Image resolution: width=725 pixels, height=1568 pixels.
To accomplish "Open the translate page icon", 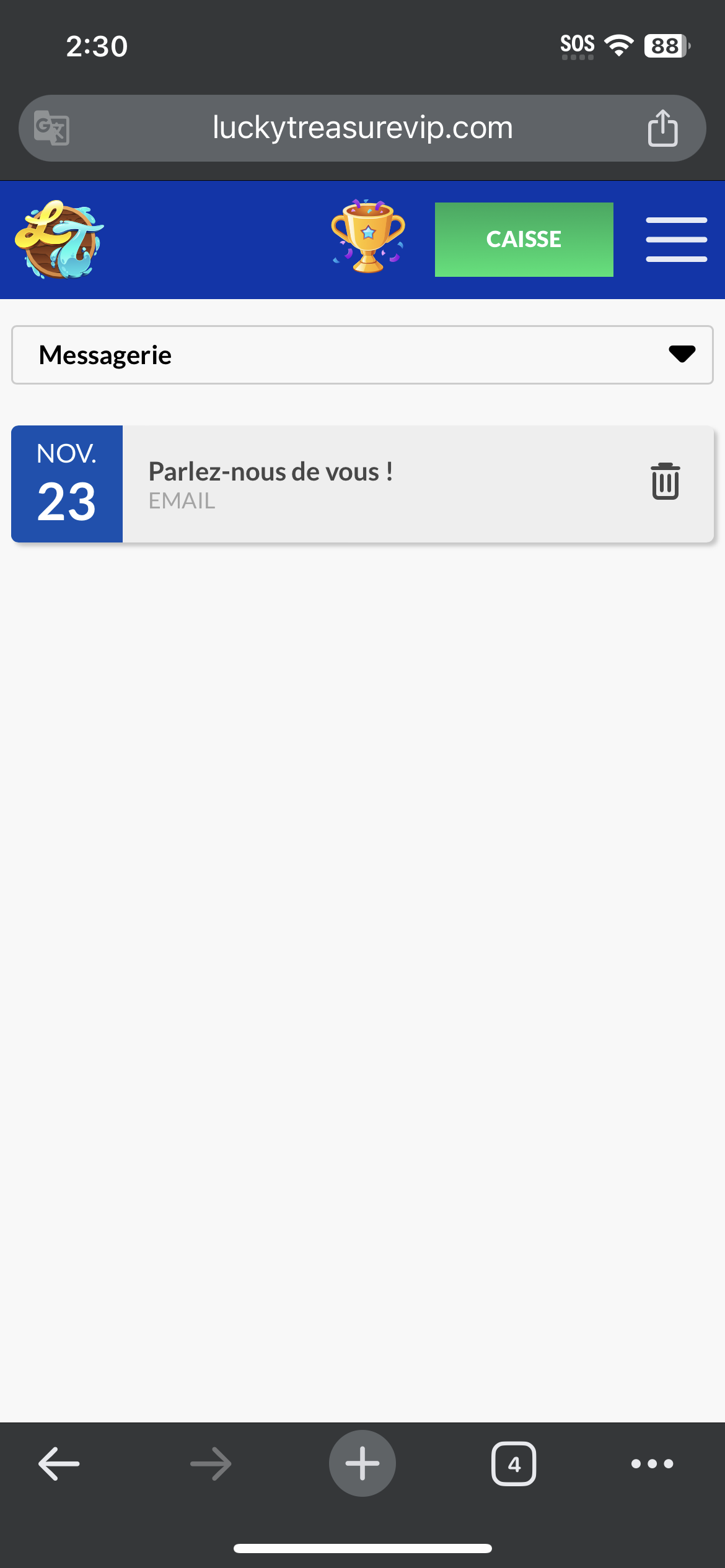I will (51, 128).
